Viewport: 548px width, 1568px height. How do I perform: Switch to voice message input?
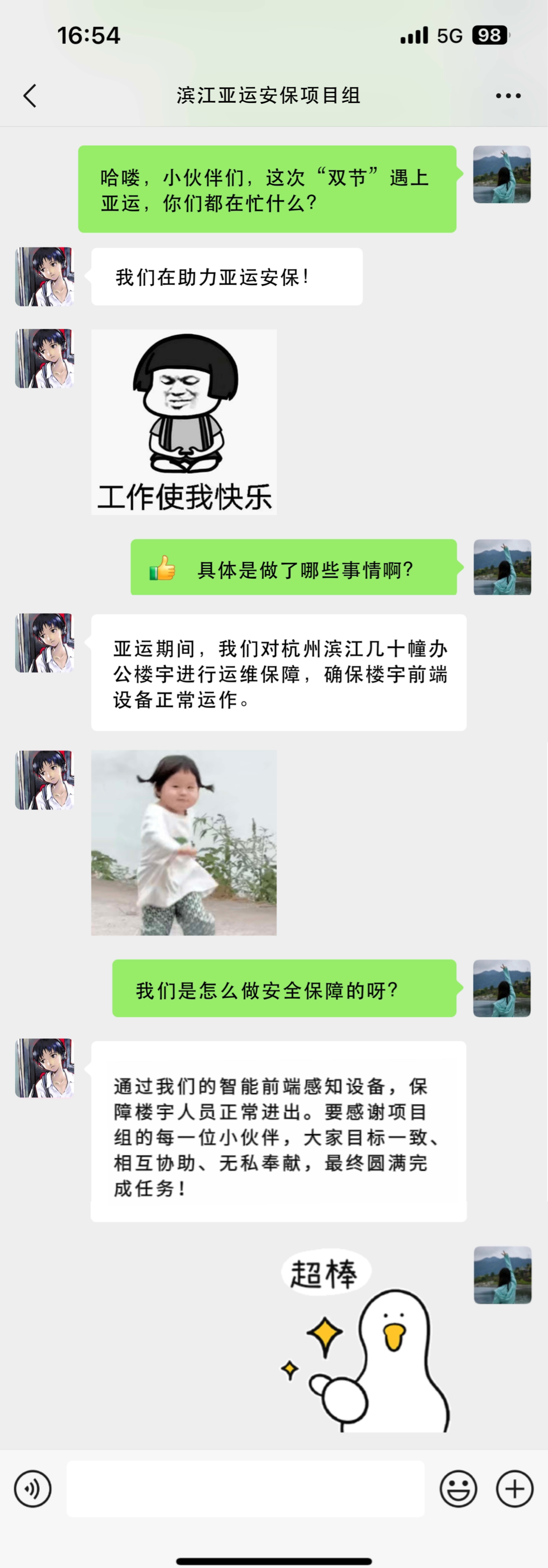point(33,1489)
